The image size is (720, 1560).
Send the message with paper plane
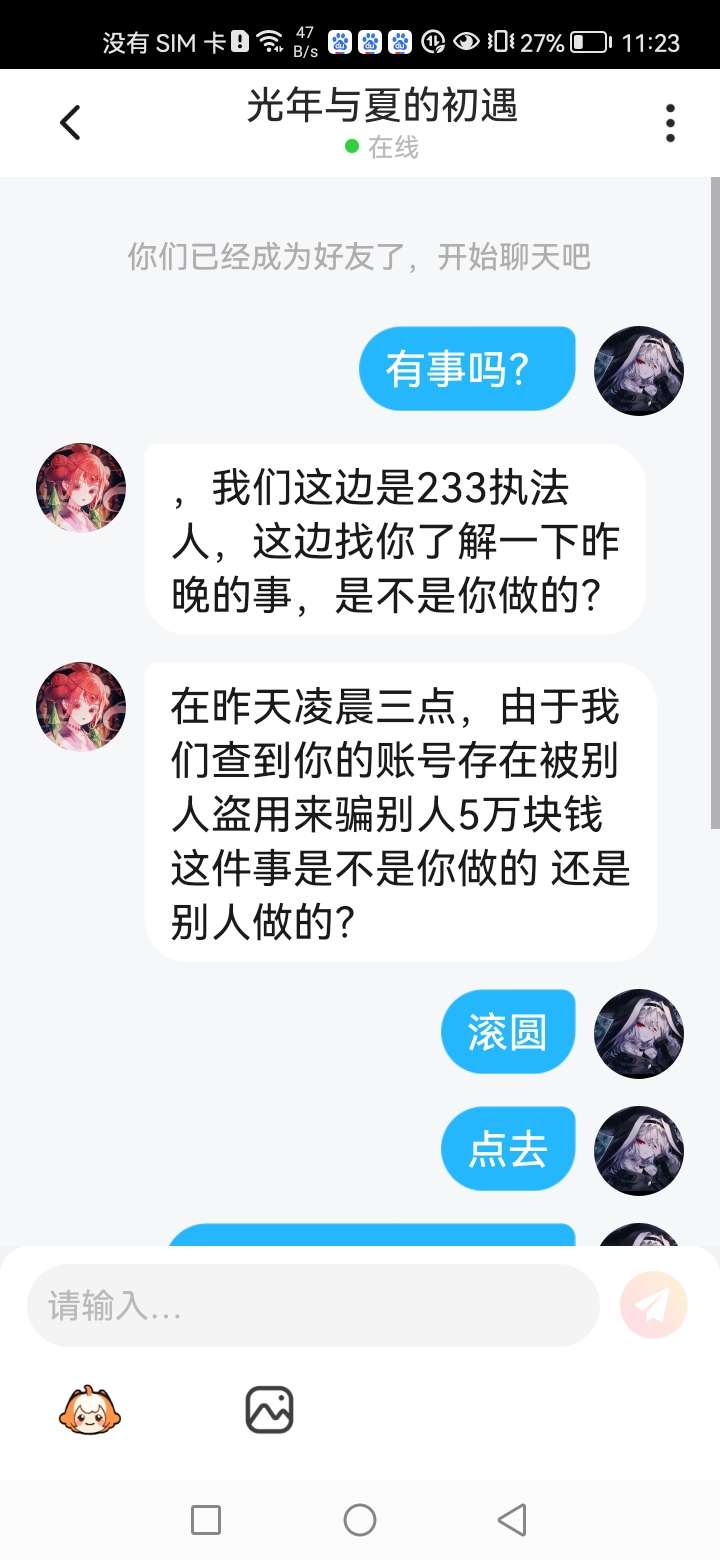tap(653, 1305)
